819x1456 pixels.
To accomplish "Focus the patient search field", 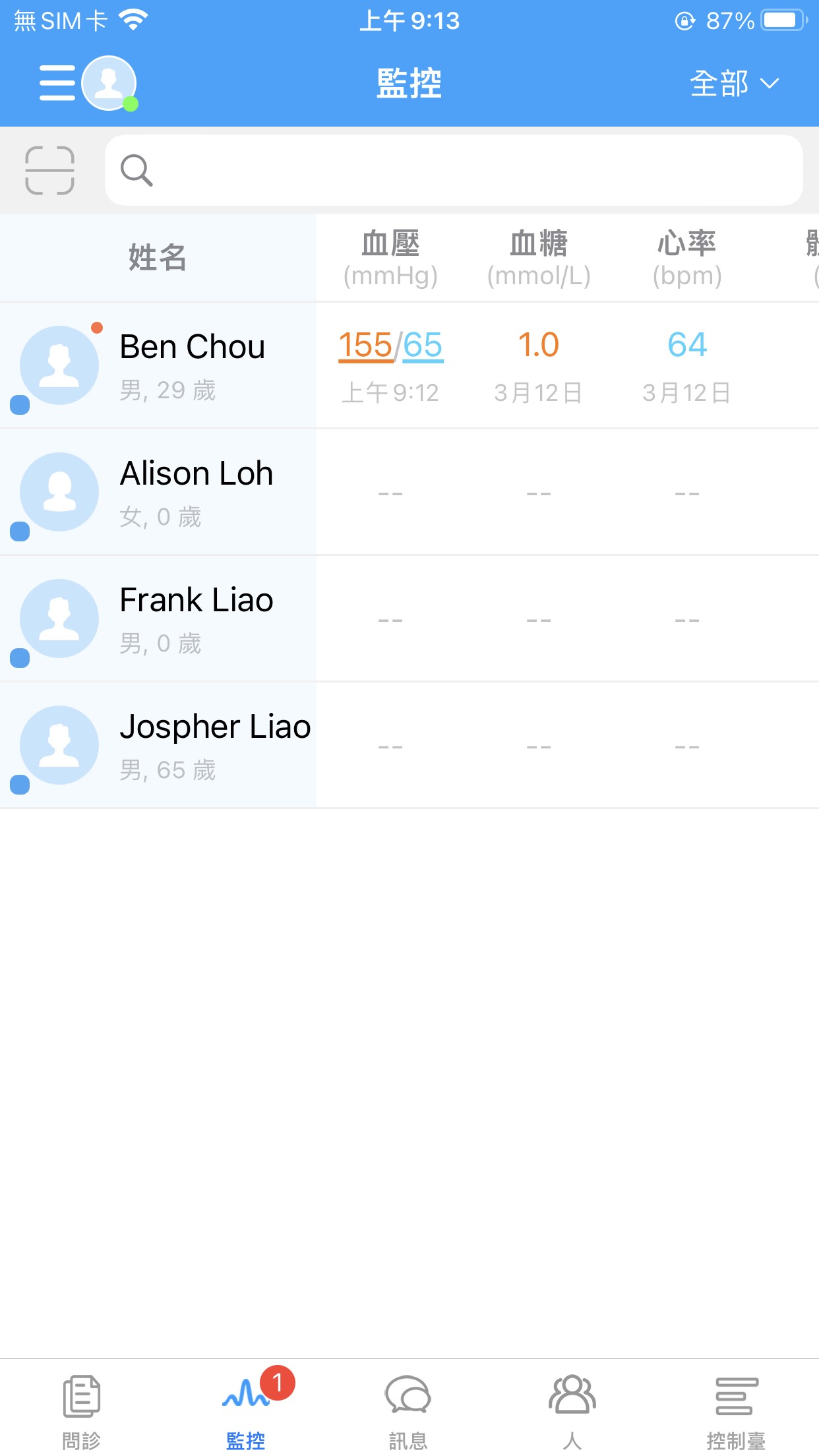I will tap(454, 170).
